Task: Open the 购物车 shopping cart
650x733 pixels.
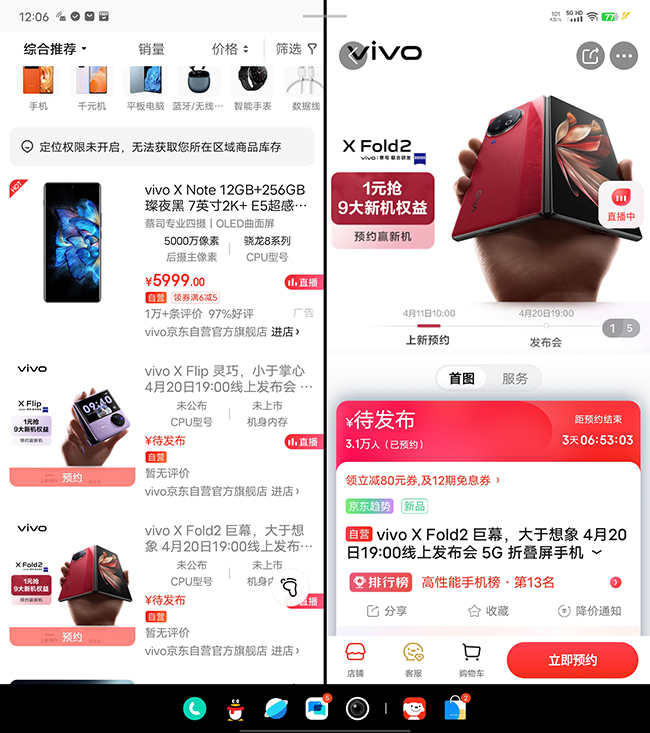Action: (x=471, y=660)
